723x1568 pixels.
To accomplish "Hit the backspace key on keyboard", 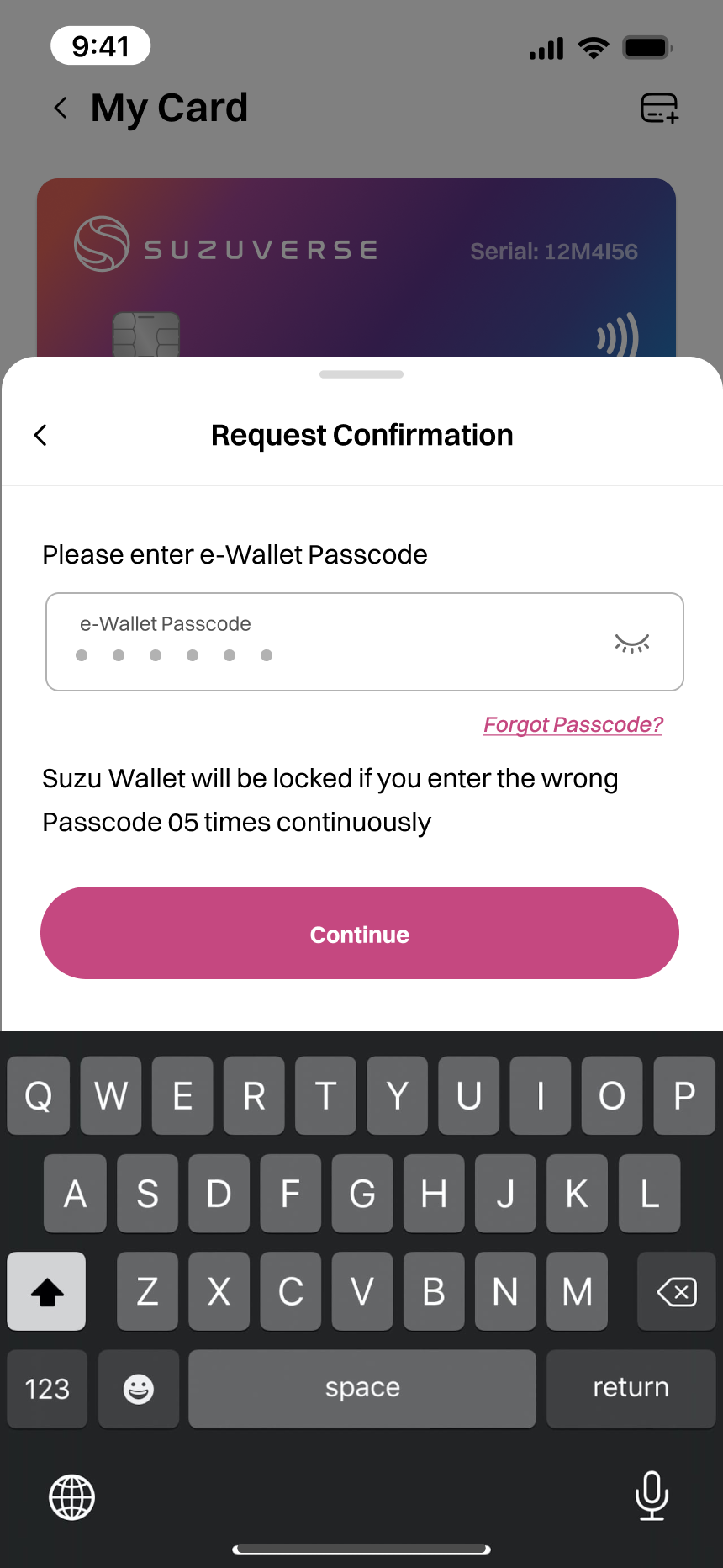I will 676,1291.
